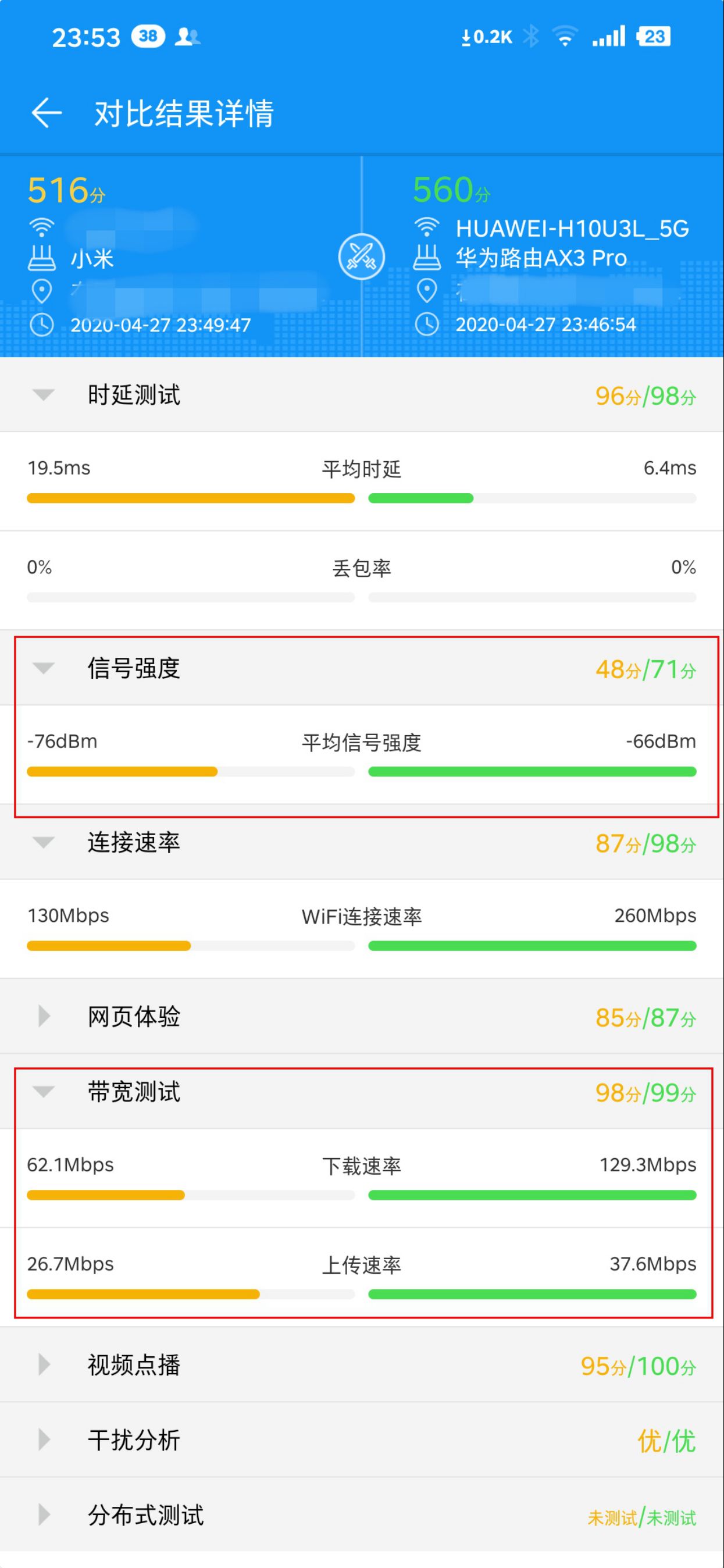Expand the 分布式测试 section
Image resolution: width=724 pixels, height=1568 pixels.
coord(362,1515)
